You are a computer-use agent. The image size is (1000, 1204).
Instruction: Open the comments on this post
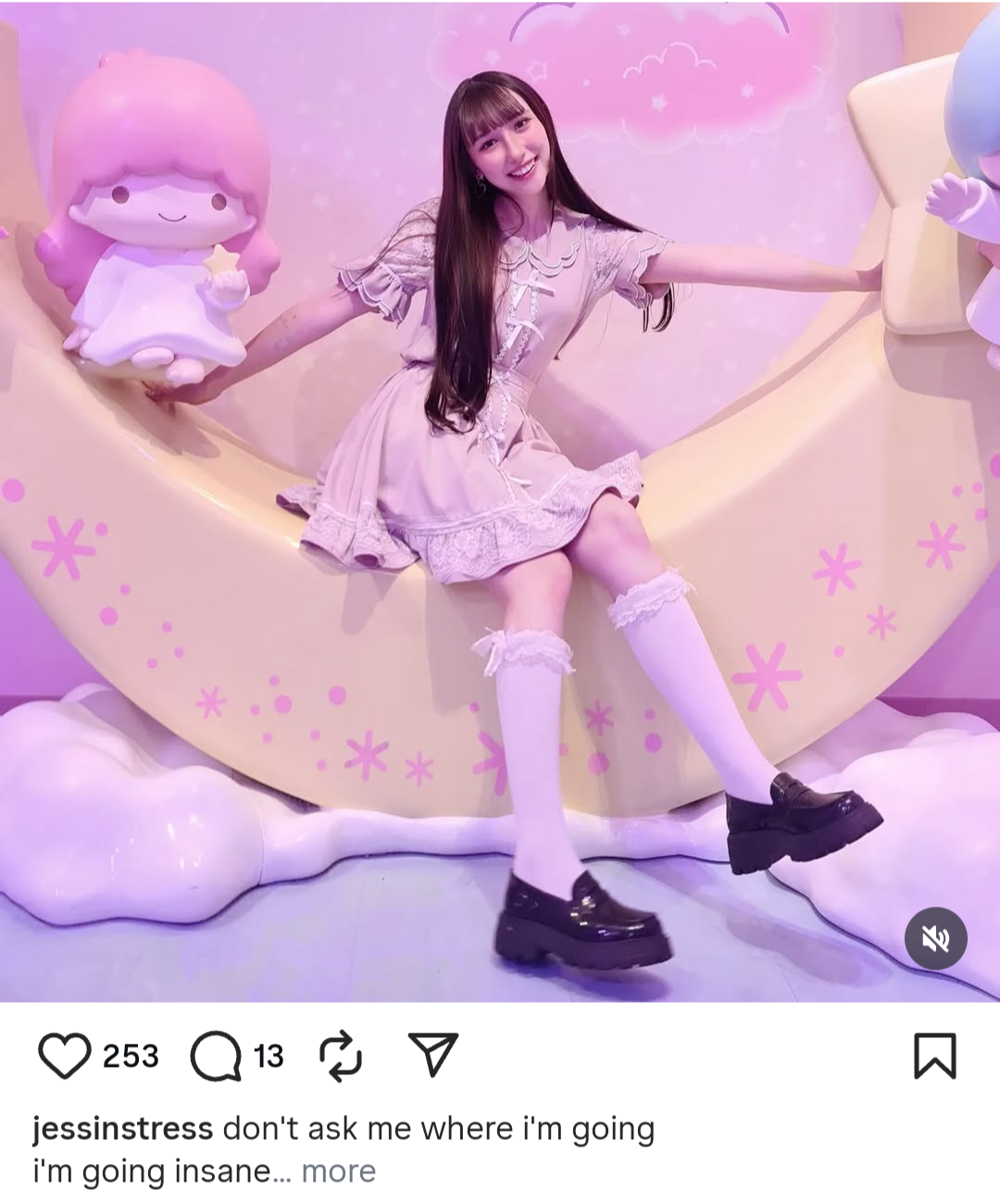(x=216, y=1057)
